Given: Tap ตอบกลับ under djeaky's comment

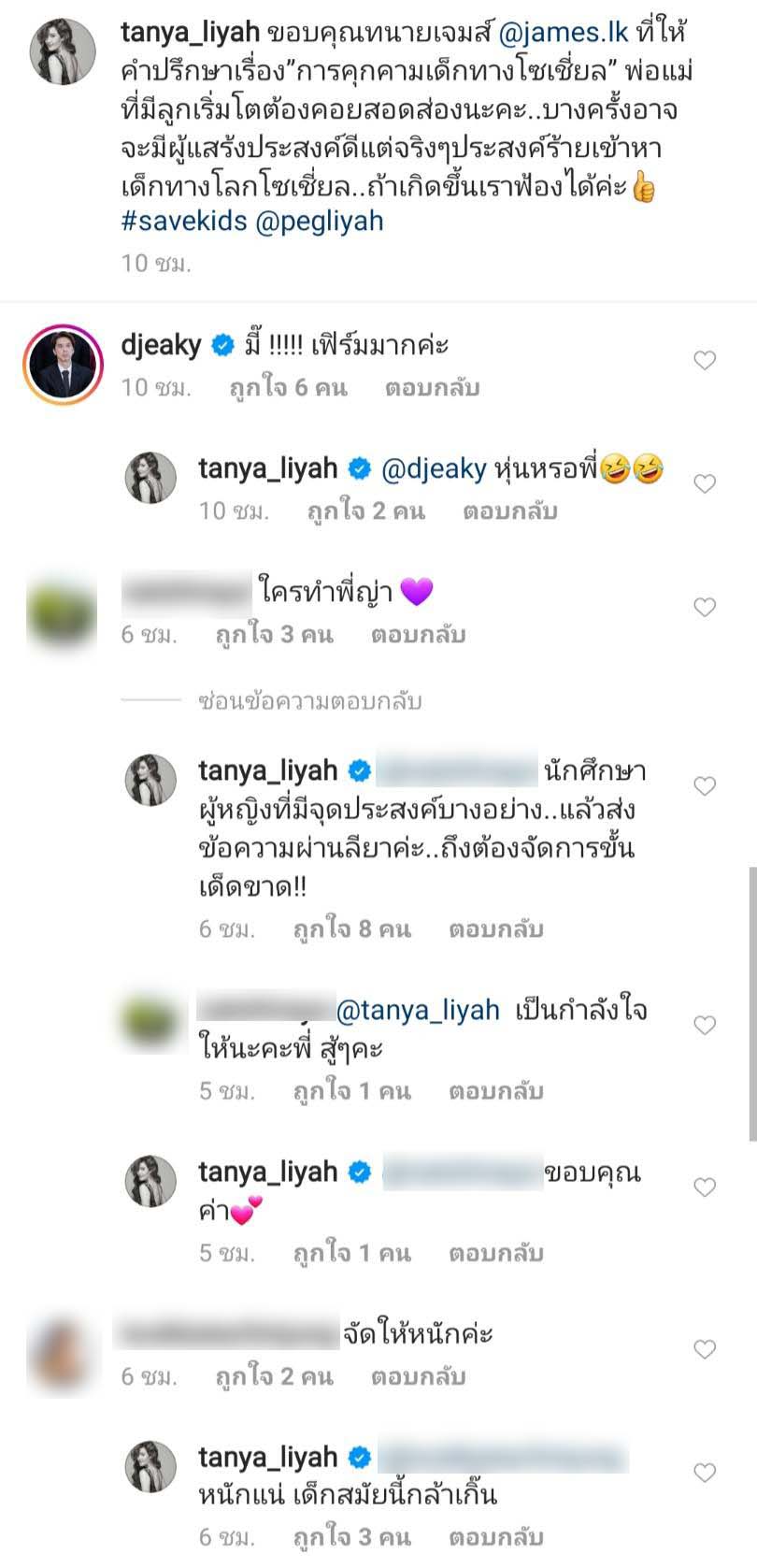Looking at the screenshot, I should 432,387.
